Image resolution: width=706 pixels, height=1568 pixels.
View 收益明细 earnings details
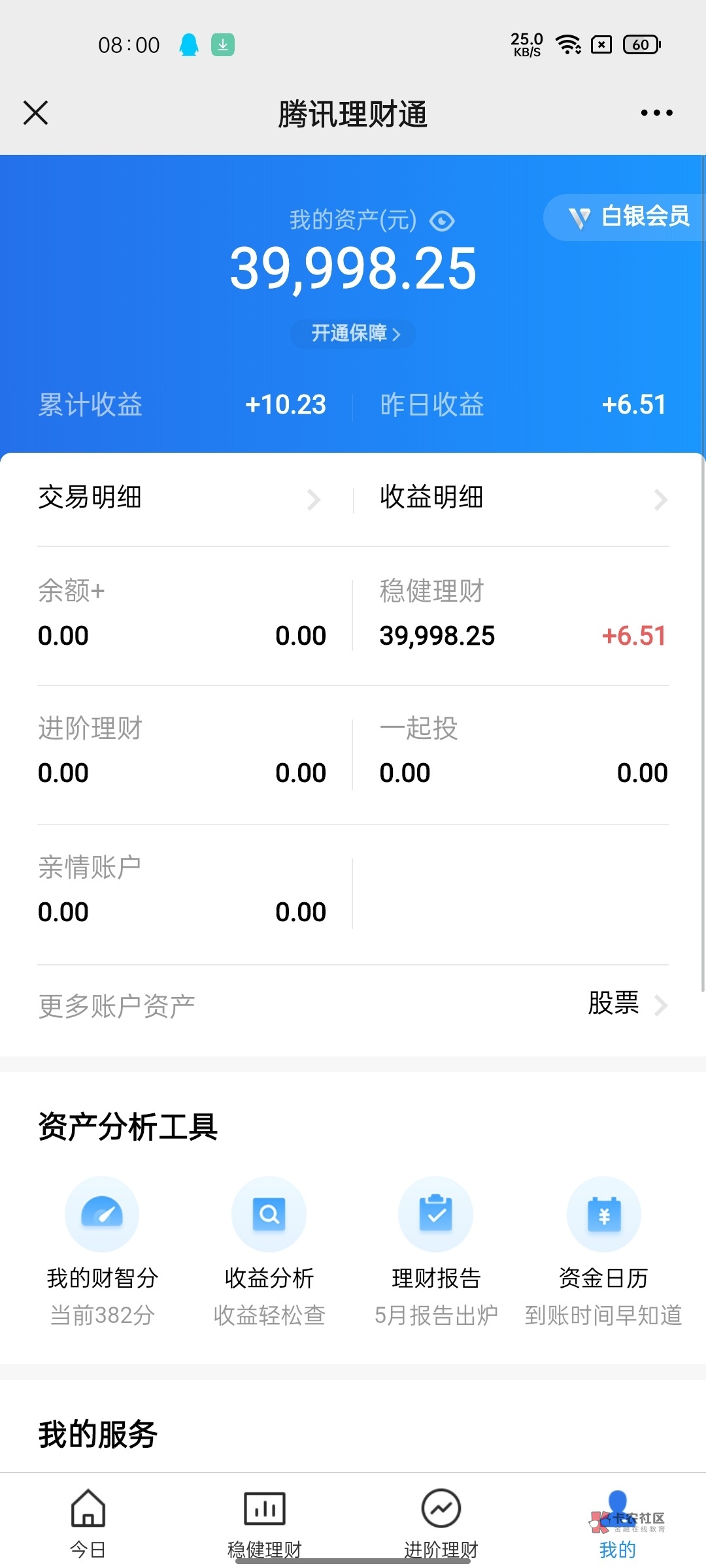pos(523,498)
